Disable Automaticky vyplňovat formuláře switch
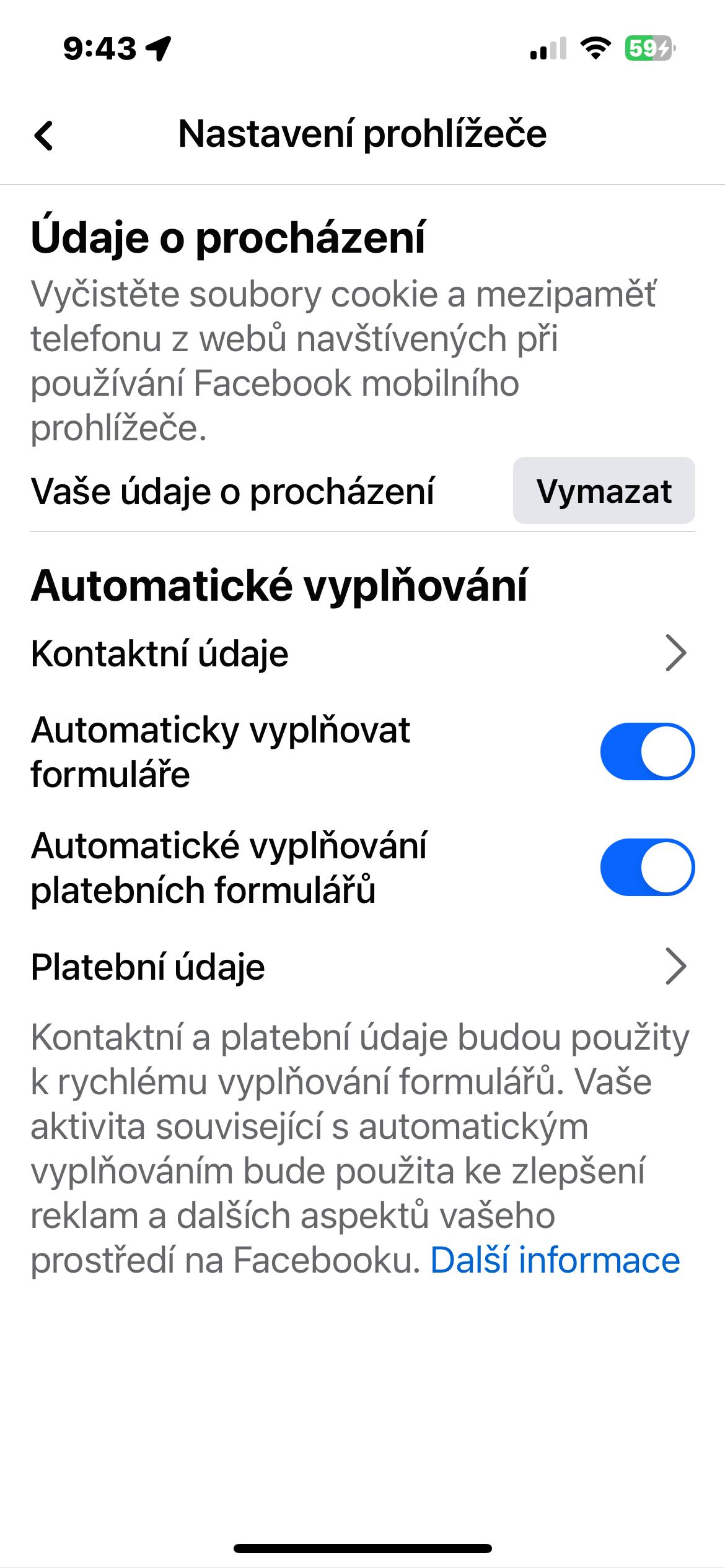 [647, 751]
